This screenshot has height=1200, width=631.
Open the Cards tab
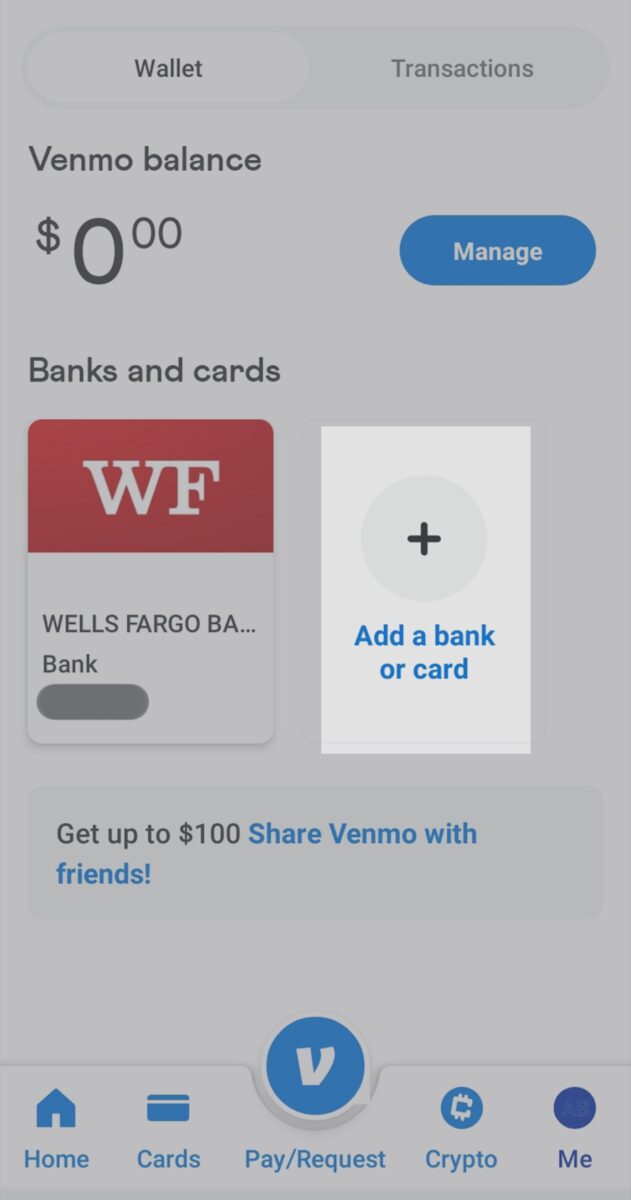pyautogui.click(x=168, y=1130)
